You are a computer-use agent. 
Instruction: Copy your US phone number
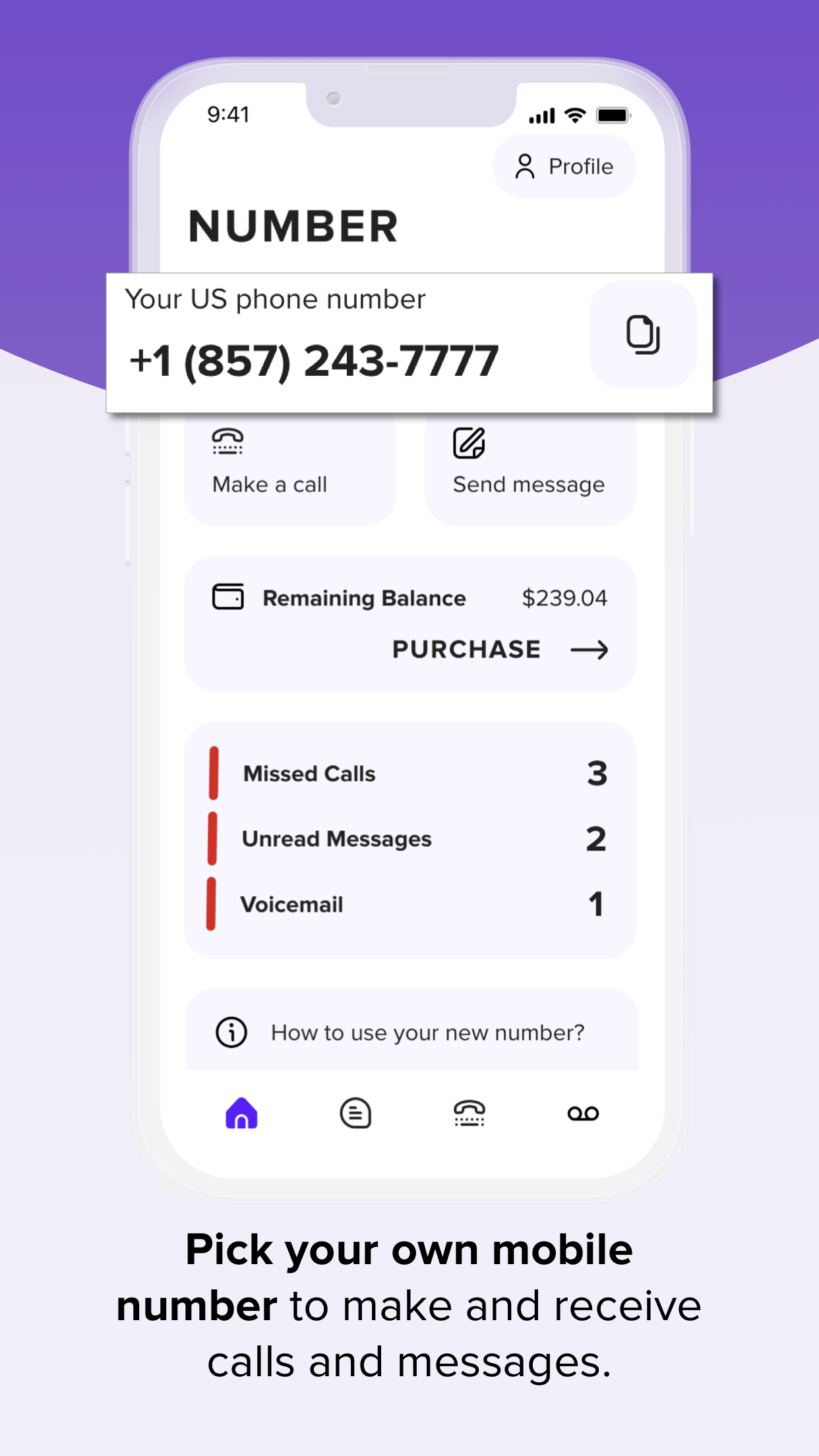click(x=643, y=336)
